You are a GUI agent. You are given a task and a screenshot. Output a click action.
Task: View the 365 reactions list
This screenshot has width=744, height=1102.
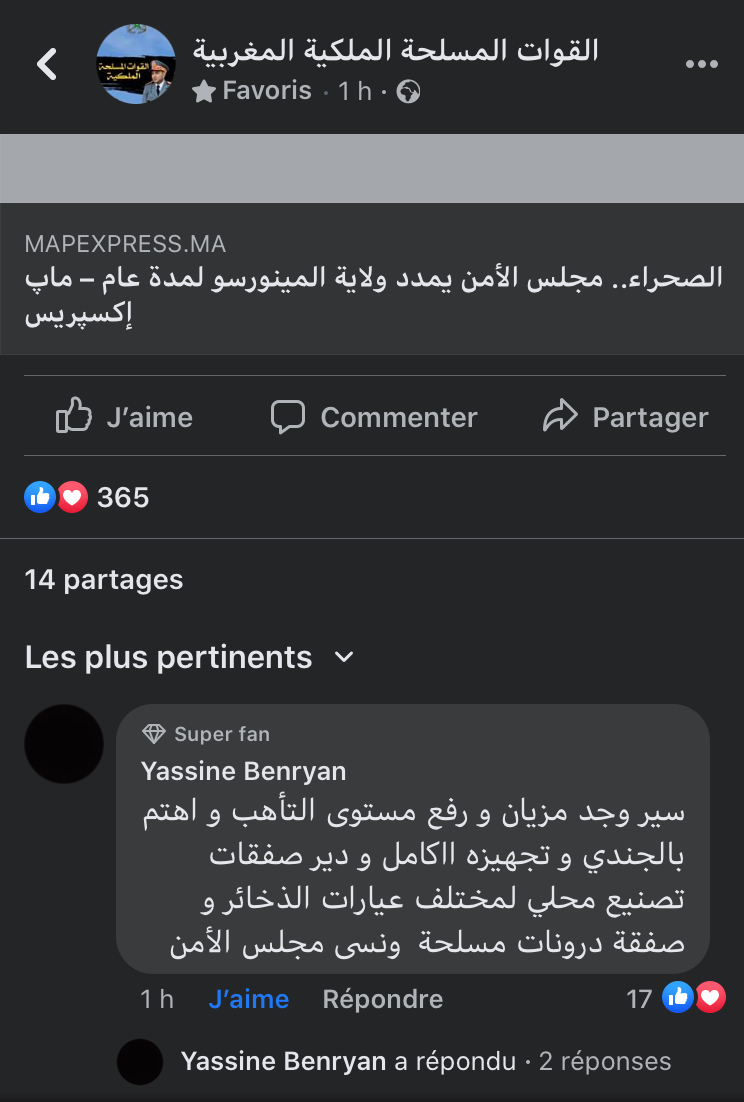87,497
